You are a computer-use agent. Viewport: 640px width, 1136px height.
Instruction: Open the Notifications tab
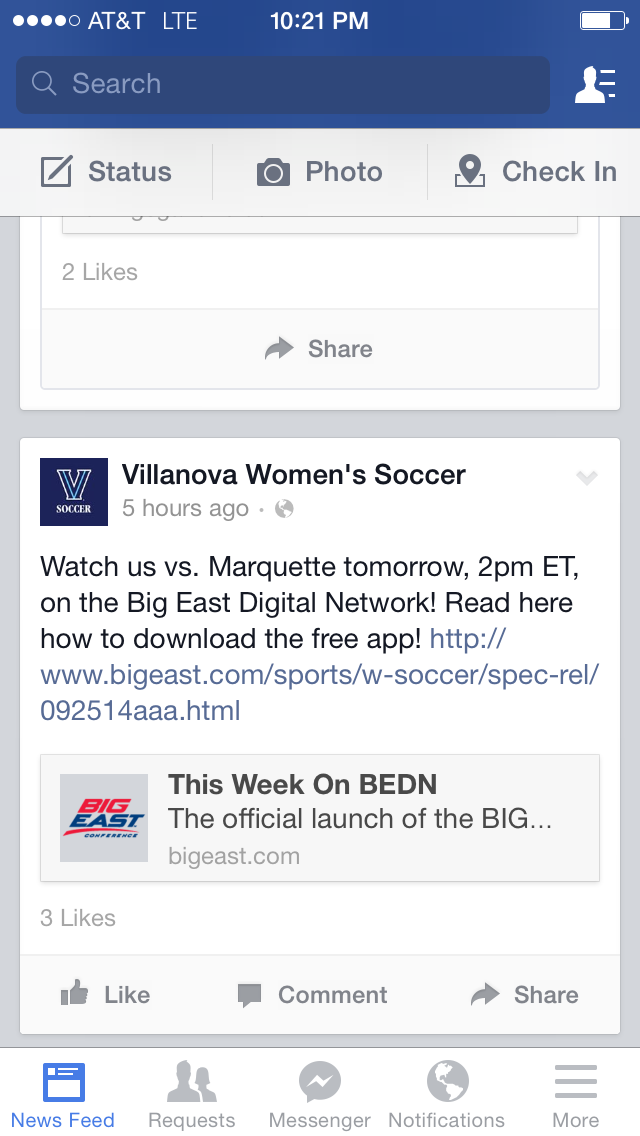click(447, 1094)
